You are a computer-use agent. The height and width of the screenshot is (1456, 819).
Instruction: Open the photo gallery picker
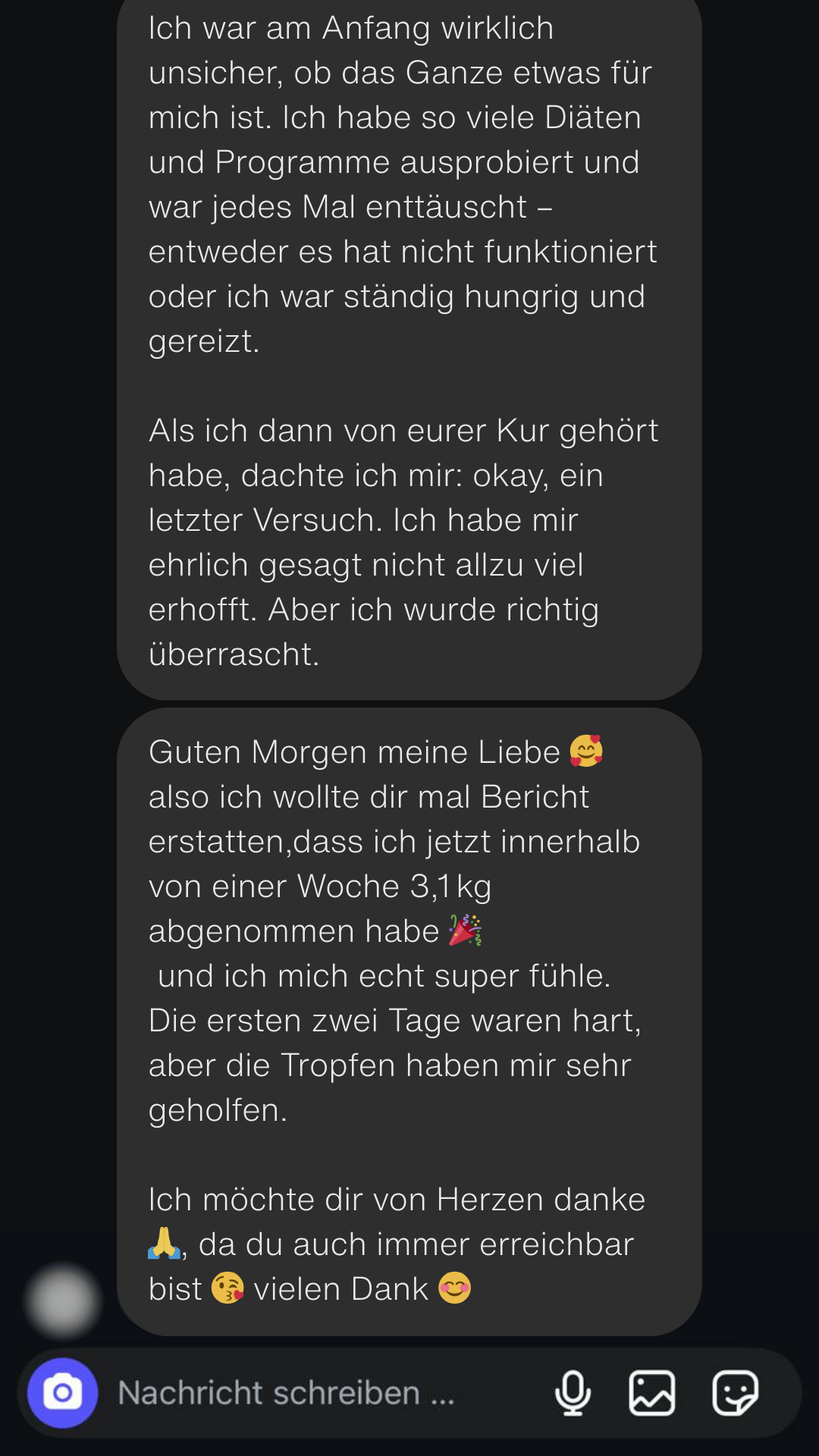click(652, 1393)
